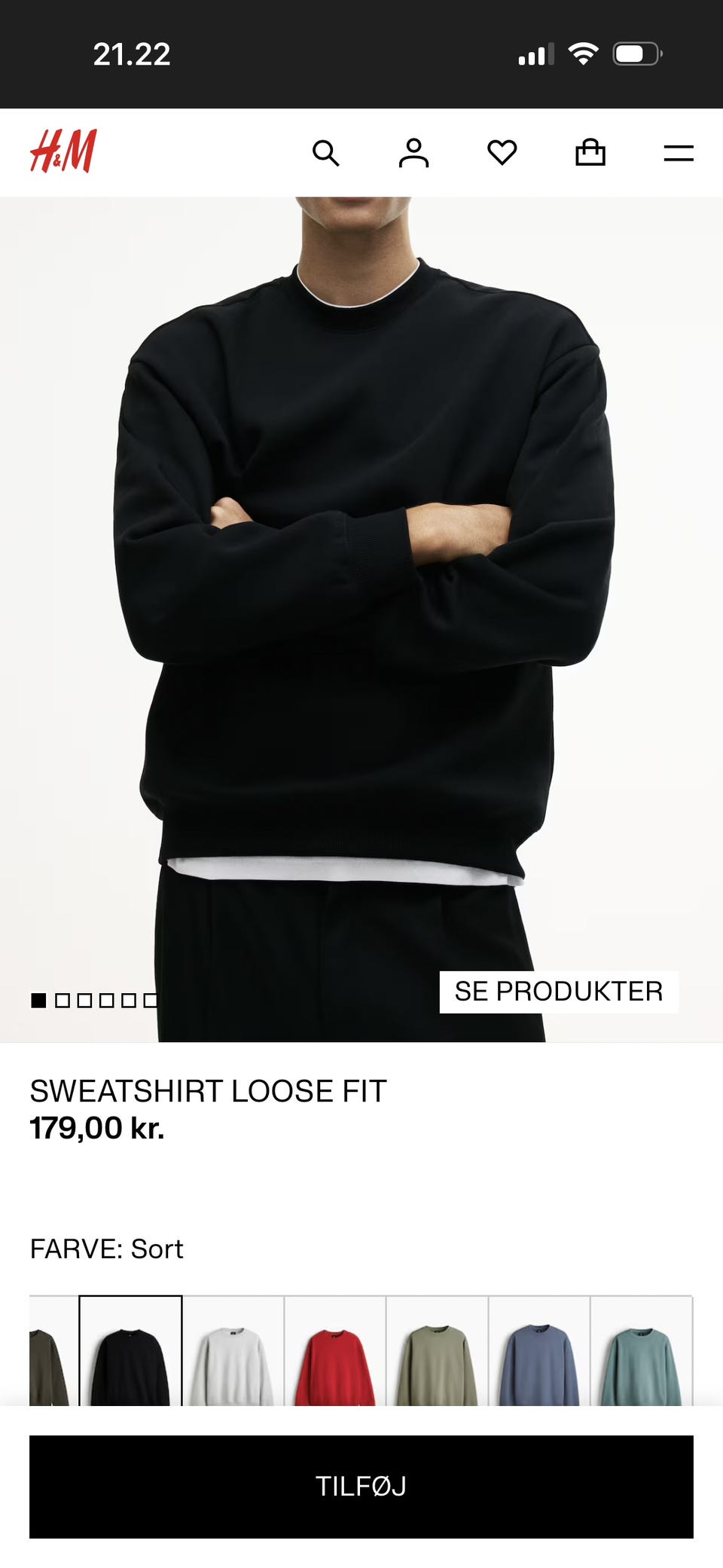Pick the turquoise sweatshirt colour
The width and height of the screenshot is (723, 1568).
point(641,1350)
